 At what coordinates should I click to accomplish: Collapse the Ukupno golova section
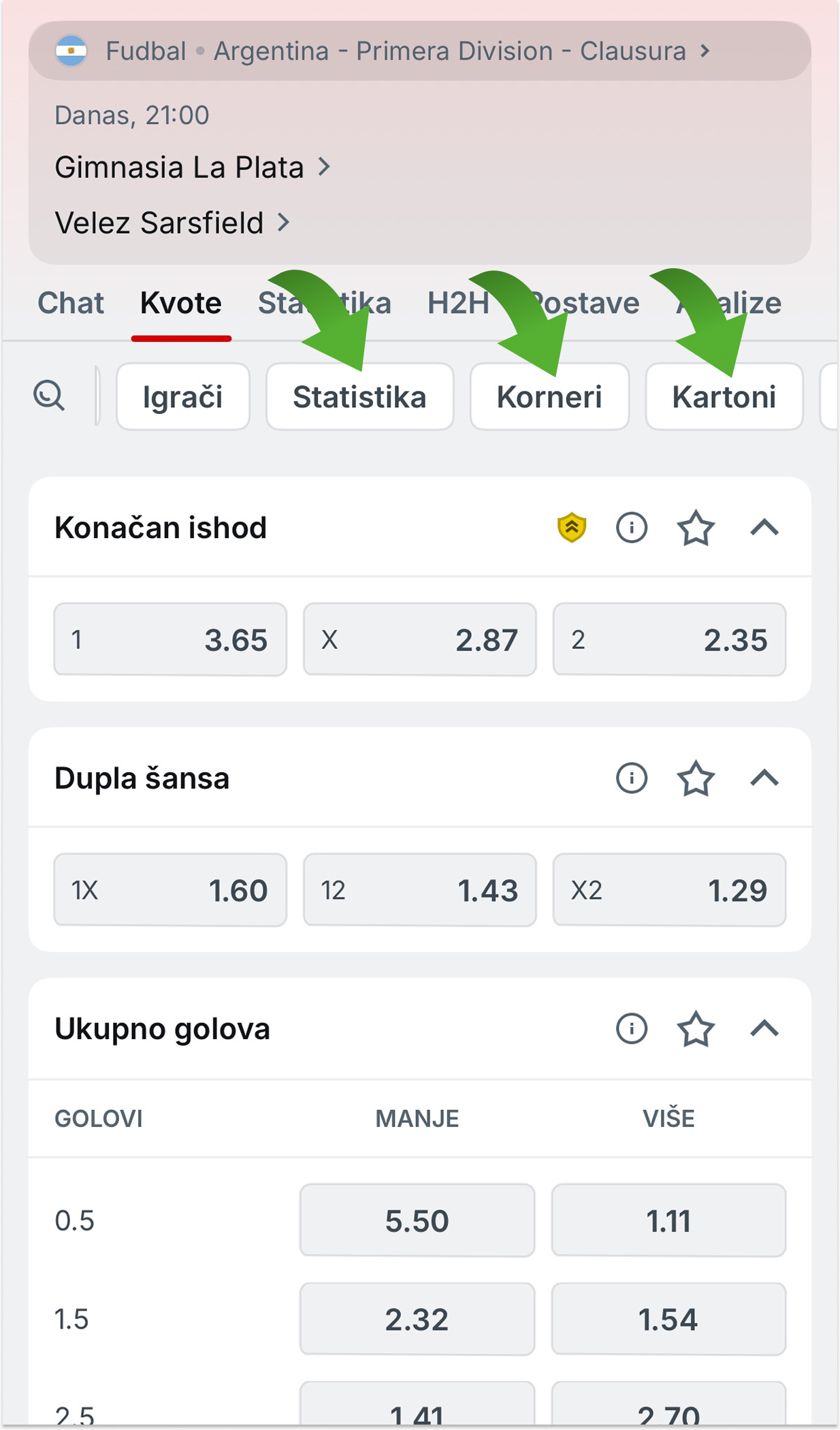pyautogui.click(x=764, y=1029)
